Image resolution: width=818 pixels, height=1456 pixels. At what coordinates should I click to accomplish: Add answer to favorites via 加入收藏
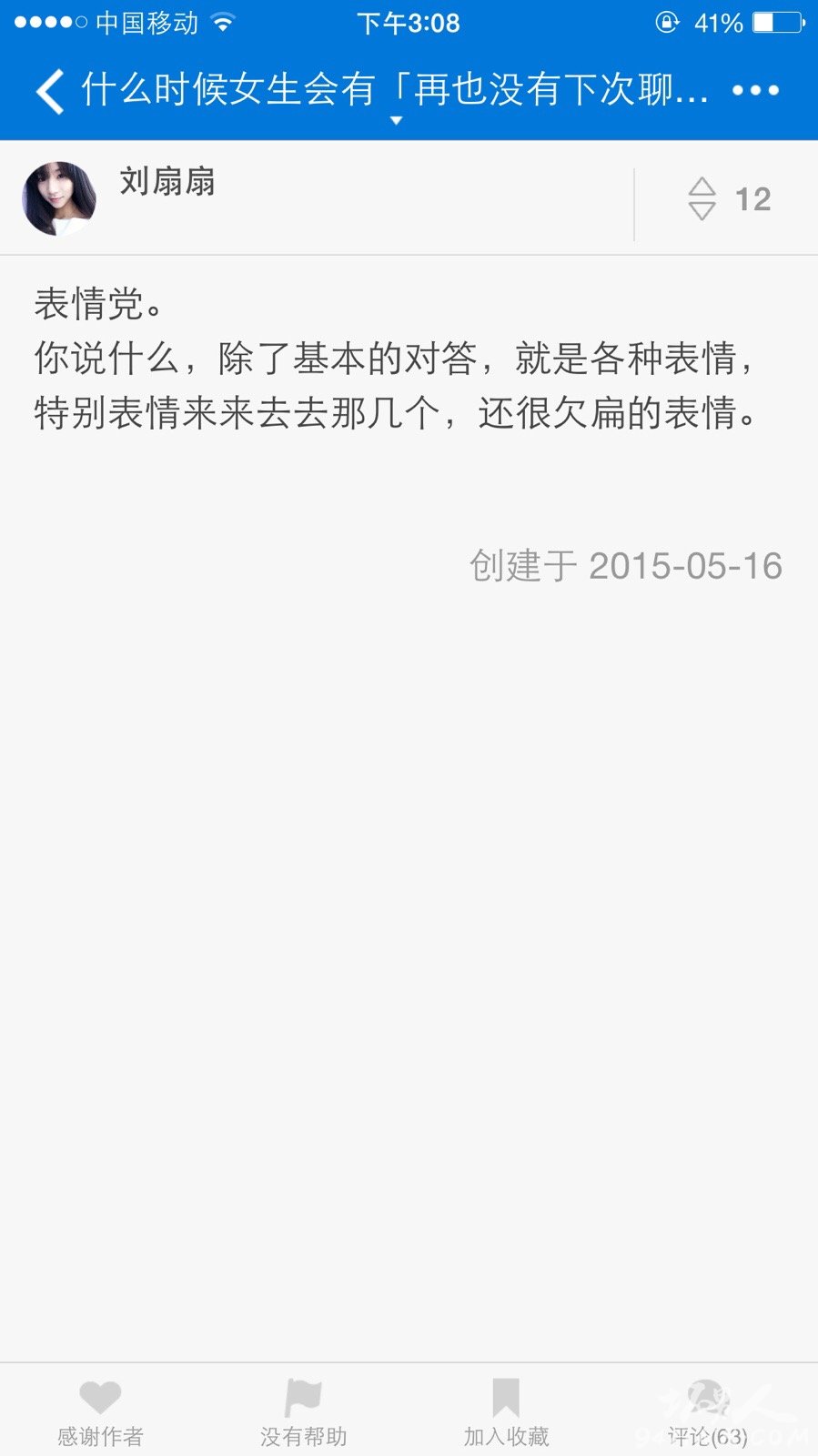(x=506, y=1411)
